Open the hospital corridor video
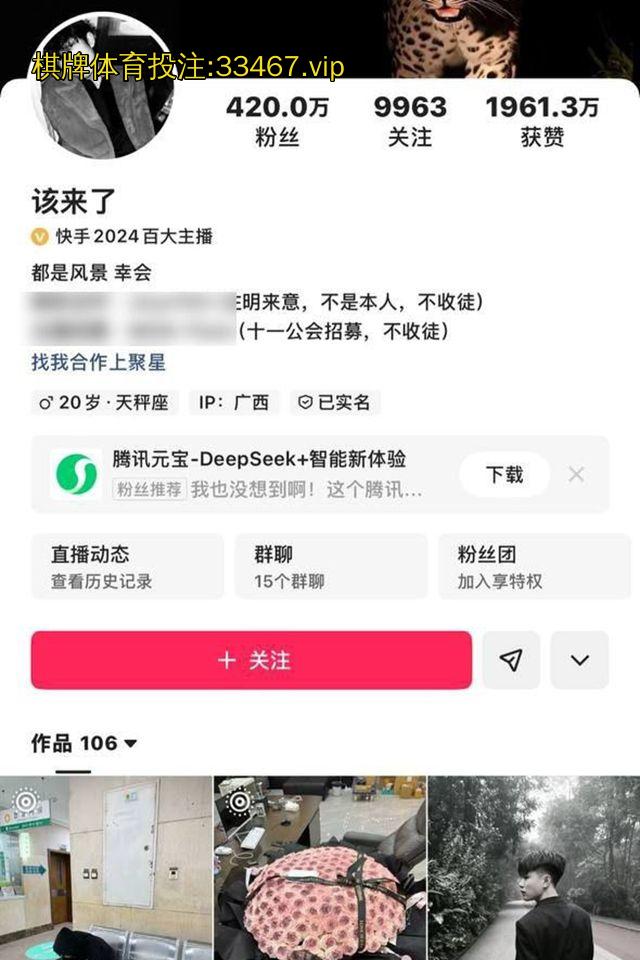Image resolution: width=640 pixels, height=960 pixels. 105,868
